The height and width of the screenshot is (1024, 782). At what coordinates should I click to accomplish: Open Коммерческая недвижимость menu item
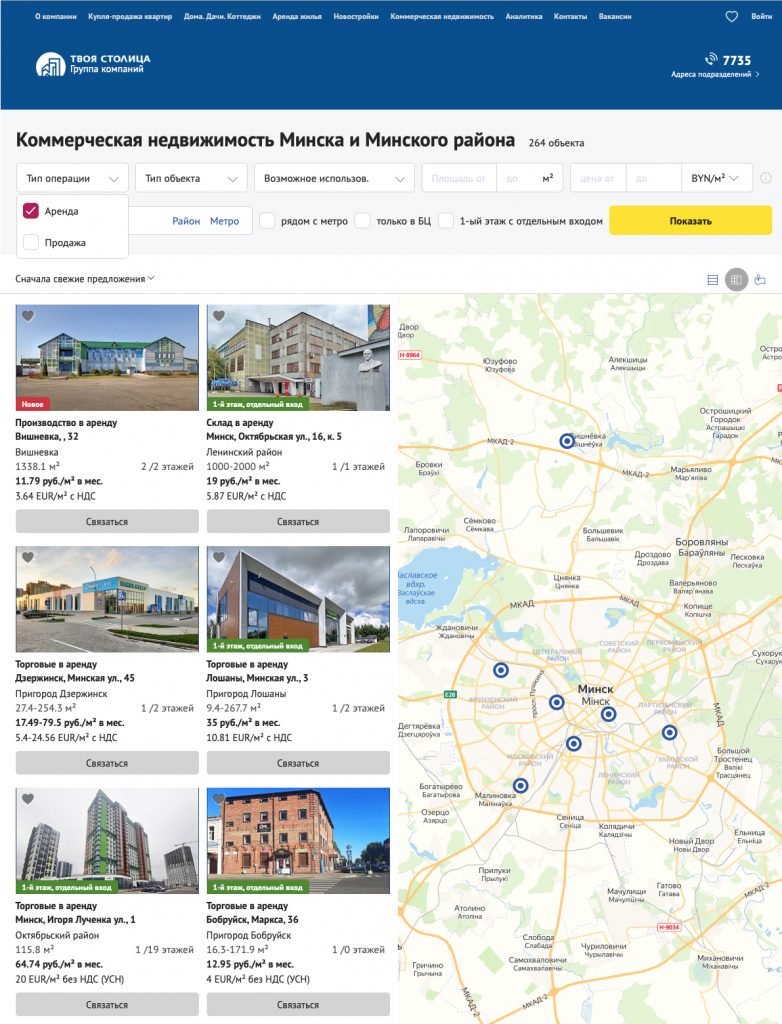coord(442,17)
